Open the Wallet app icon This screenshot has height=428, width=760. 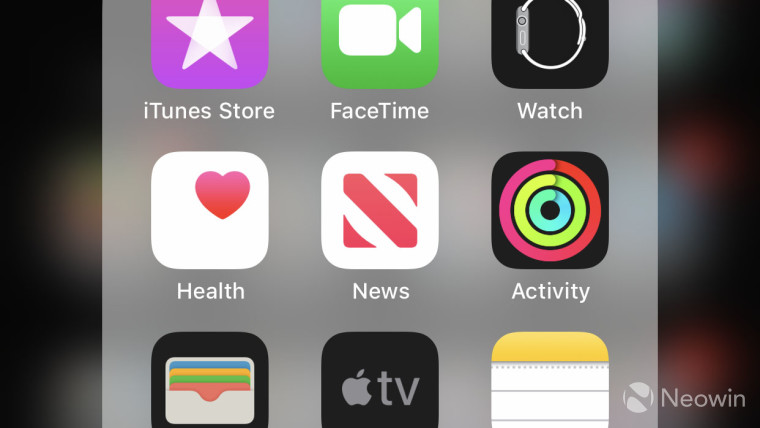(x=210, y=383)
